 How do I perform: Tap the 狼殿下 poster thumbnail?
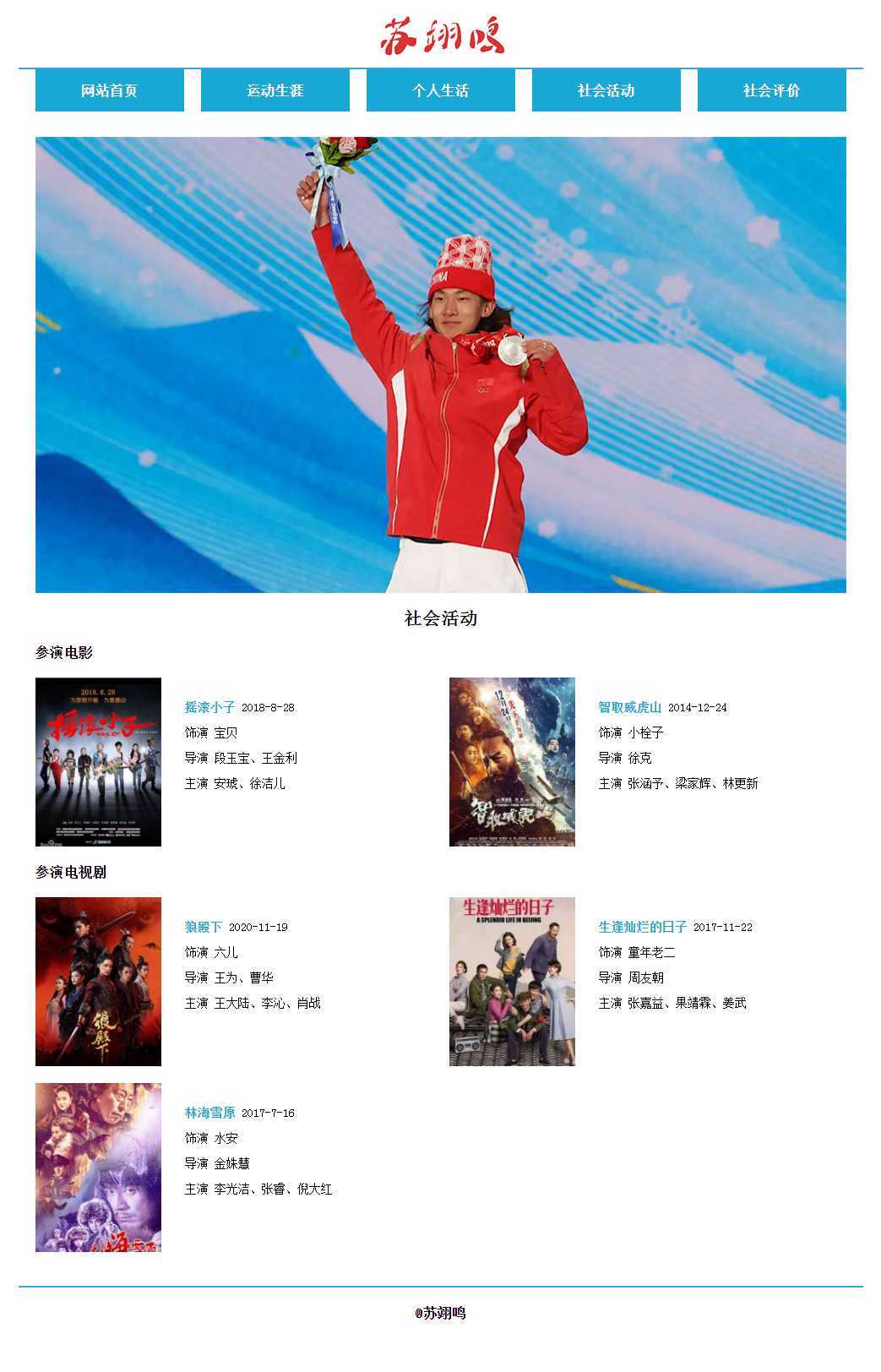pos(98,981)
